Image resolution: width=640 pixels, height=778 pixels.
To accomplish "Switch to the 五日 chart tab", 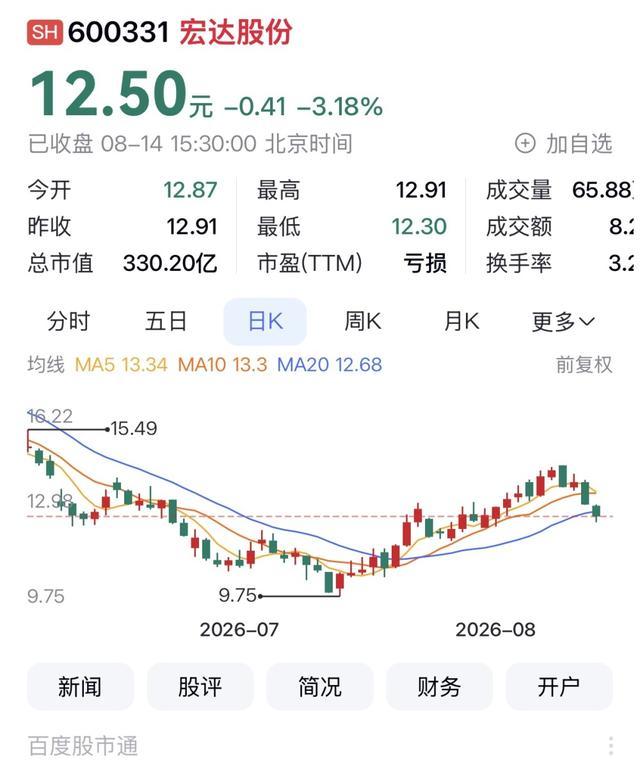I will 166,321.
